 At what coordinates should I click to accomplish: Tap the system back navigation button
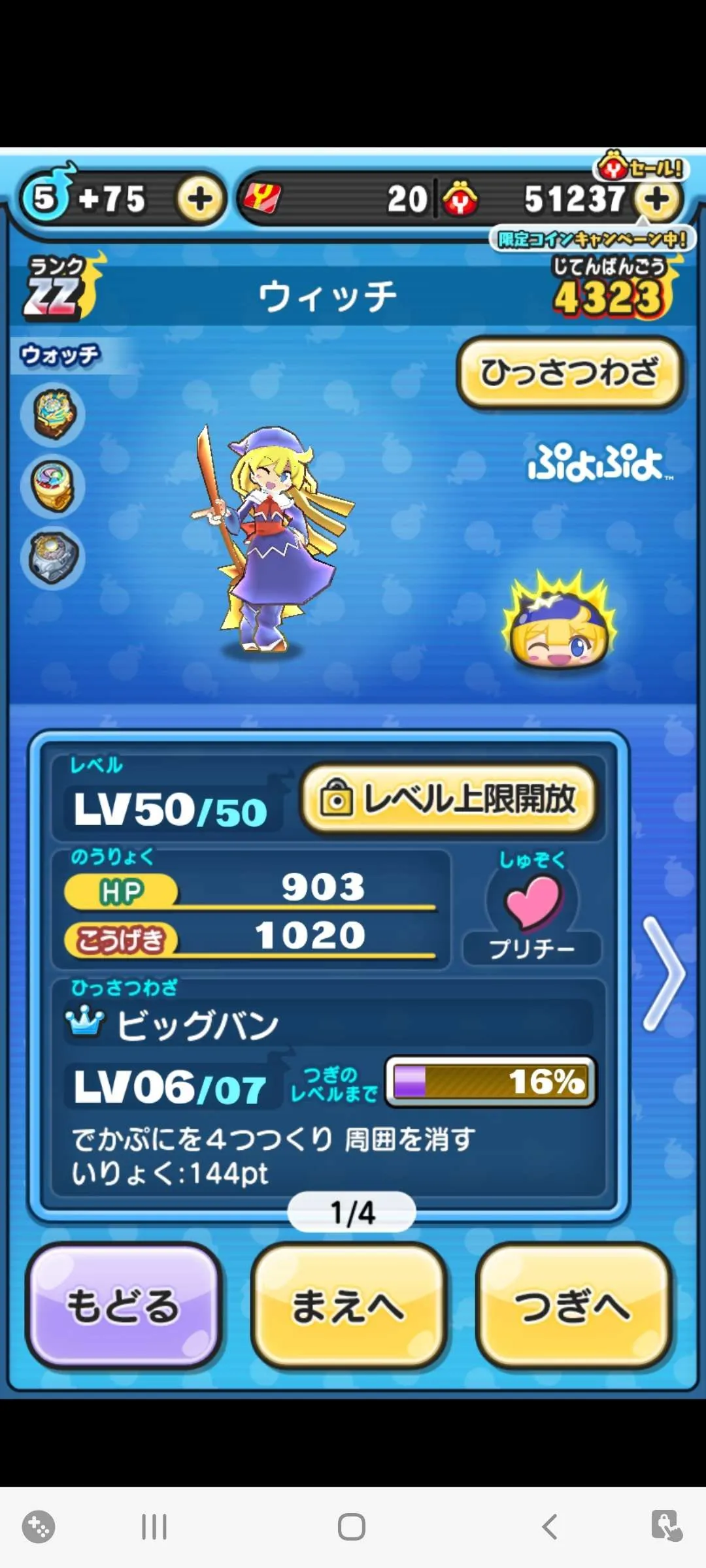click(x=549, y=1527)
